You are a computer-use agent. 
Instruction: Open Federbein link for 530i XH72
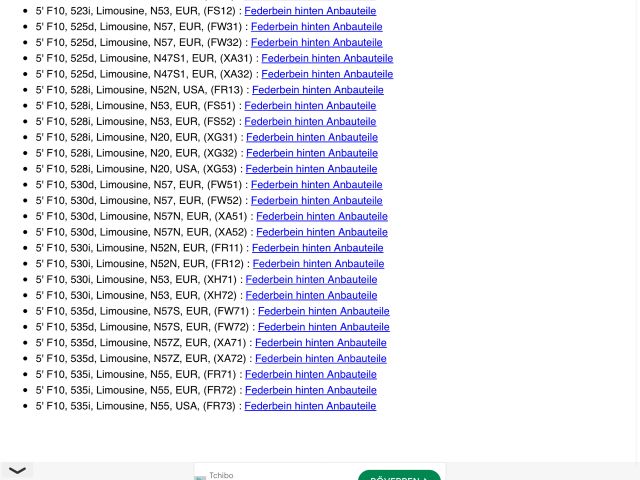311,295
